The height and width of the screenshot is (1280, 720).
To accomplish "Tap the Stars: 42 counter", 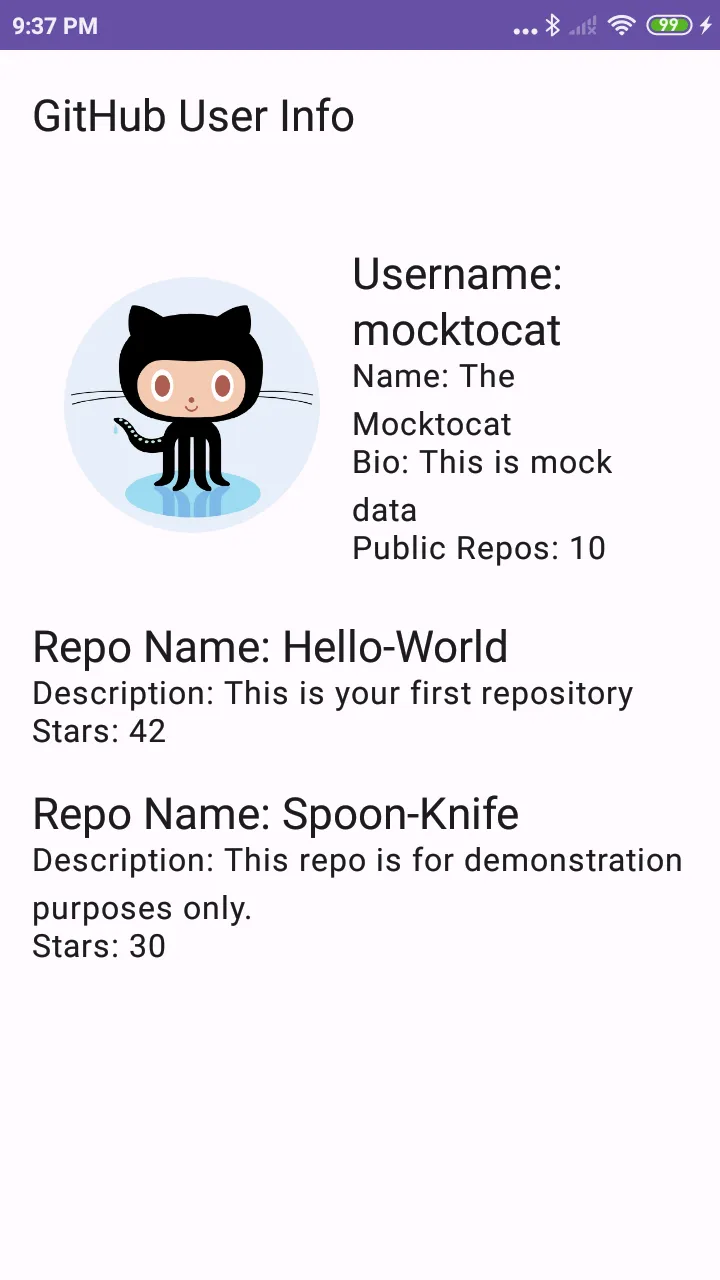I will click(99, 731).
